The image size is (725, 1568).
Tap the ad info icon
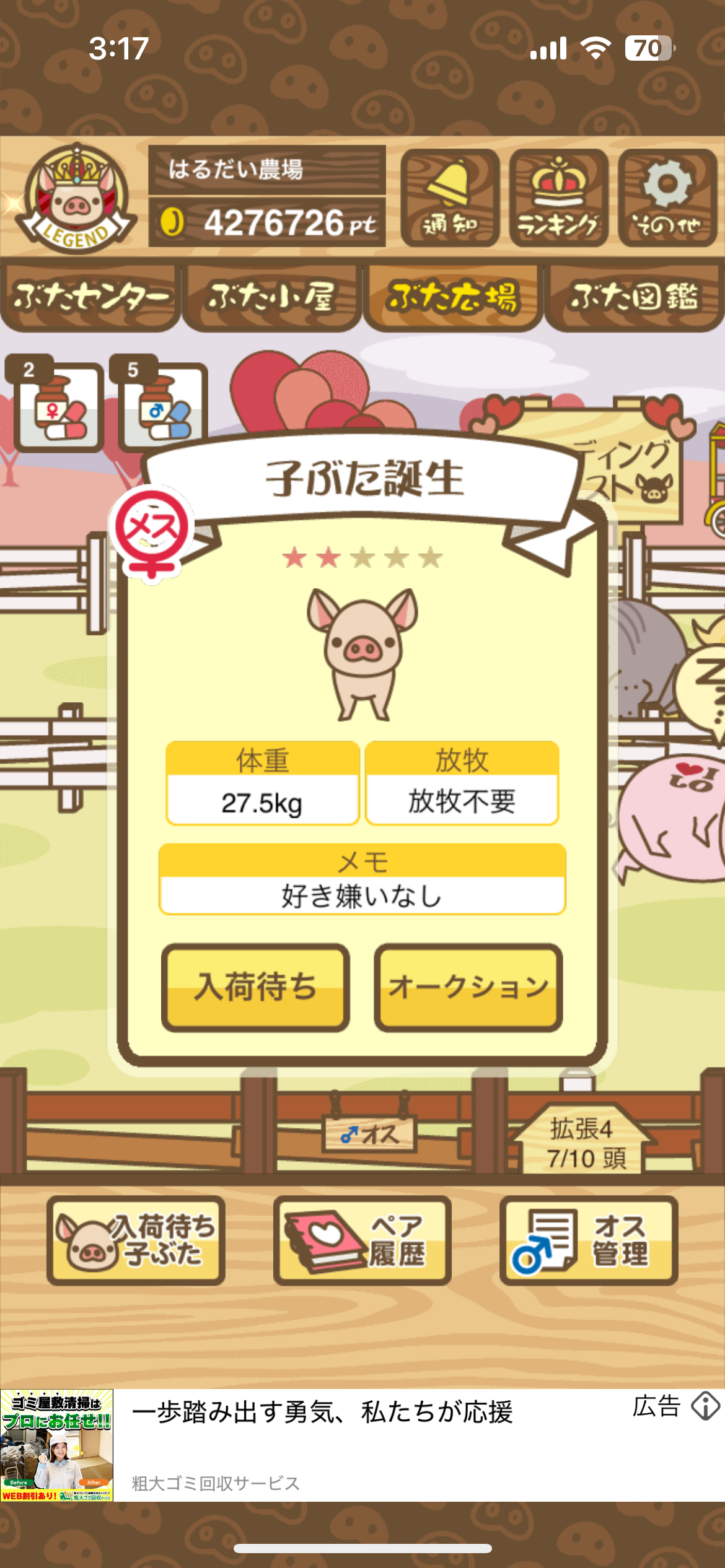tap(705, 1406)
